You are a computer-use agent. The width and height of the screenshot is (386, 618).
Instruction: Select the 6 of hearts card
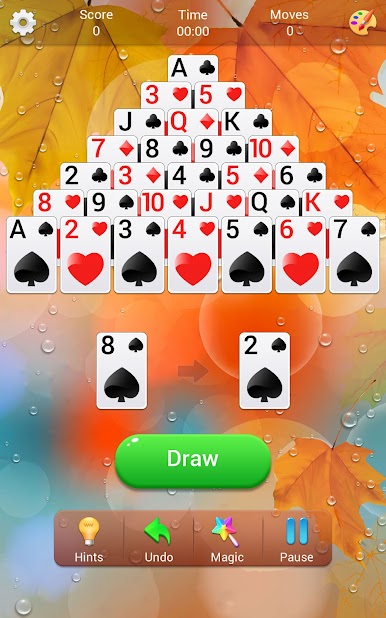pos(300,255)
